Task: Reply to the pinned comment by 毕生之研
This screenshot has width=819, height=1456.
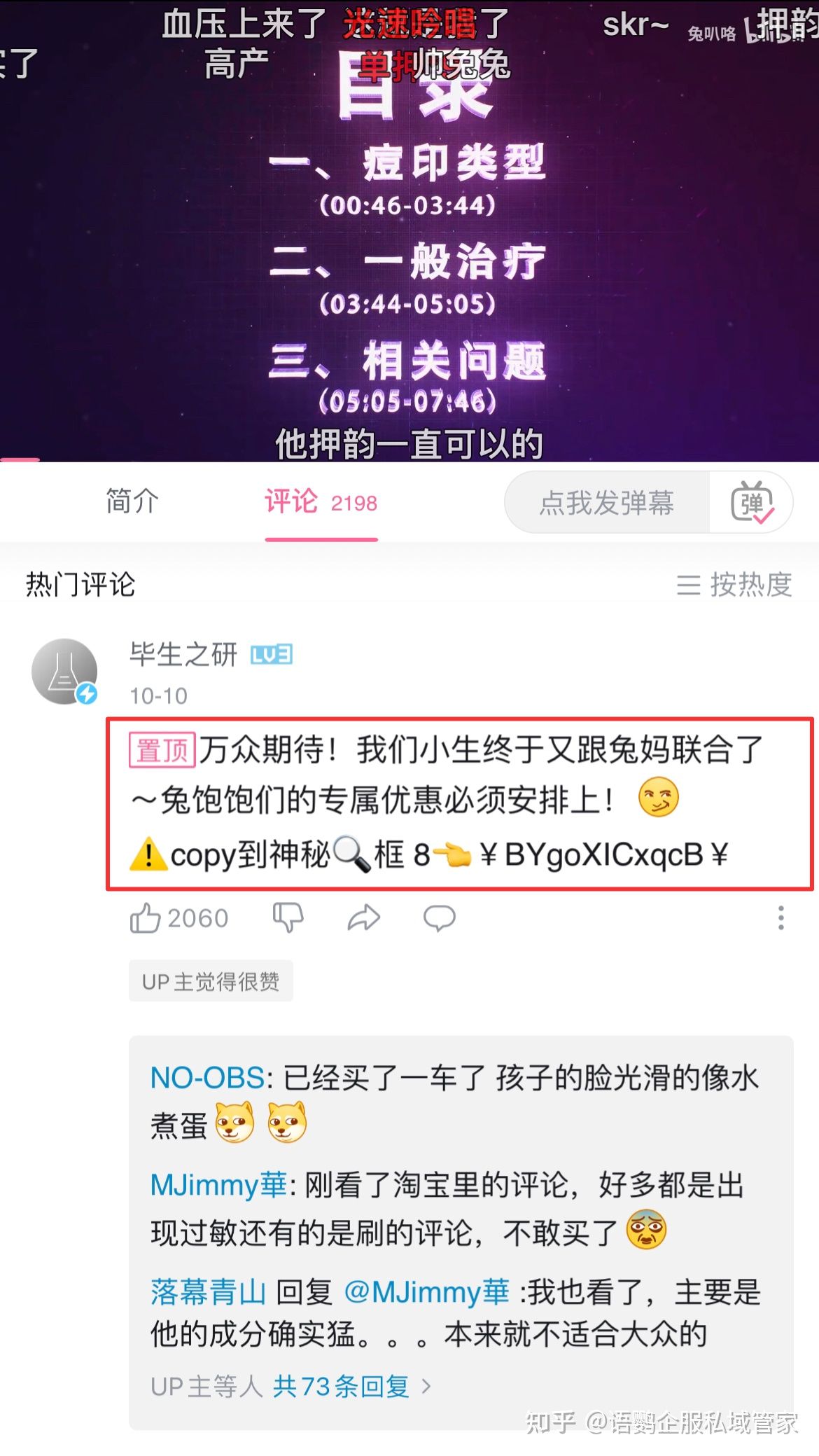Action: (x=439, y=917)
